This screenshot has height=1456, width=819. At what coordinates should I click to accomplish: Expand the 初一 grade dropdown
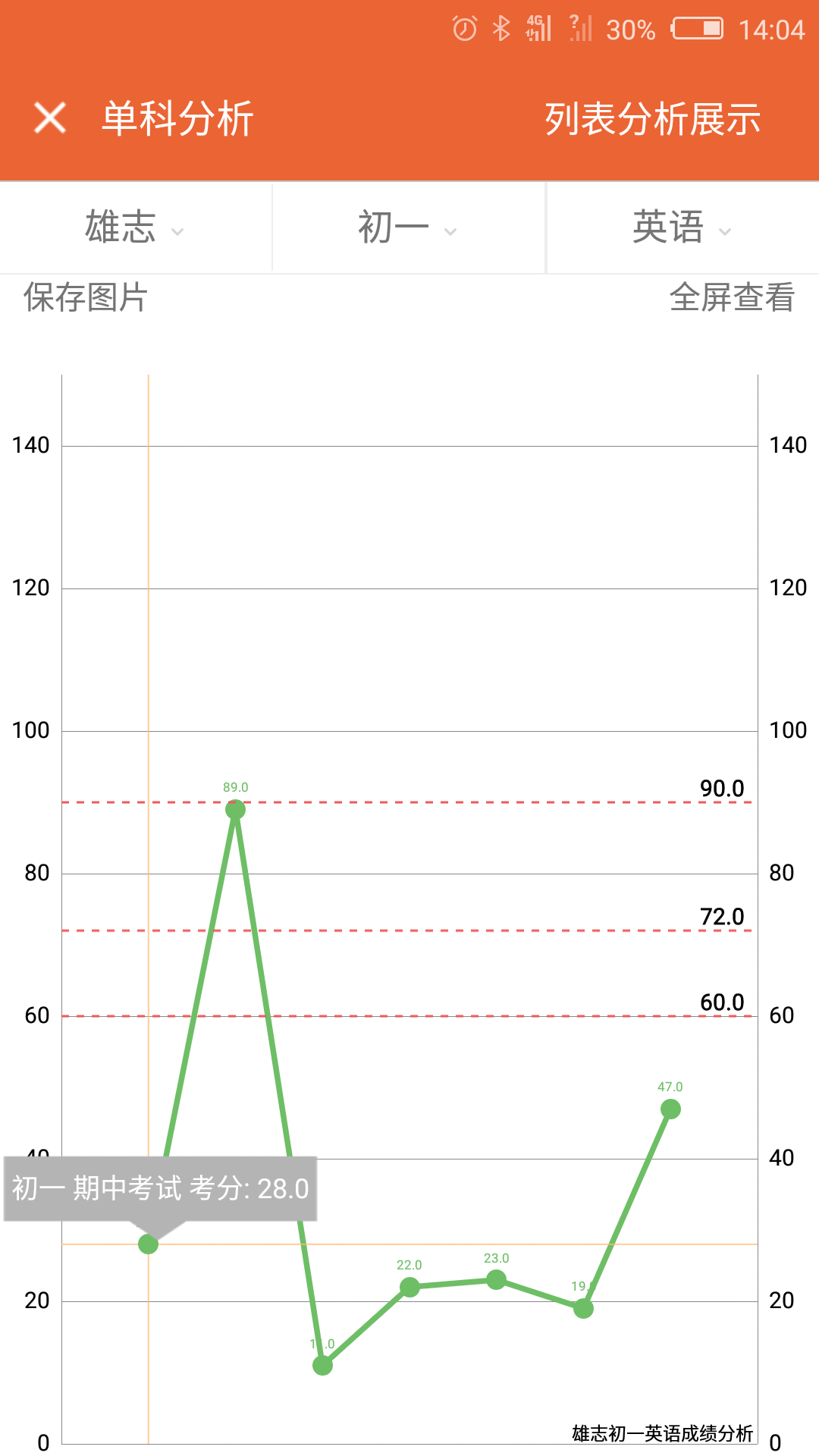click(x=408, y=227)
